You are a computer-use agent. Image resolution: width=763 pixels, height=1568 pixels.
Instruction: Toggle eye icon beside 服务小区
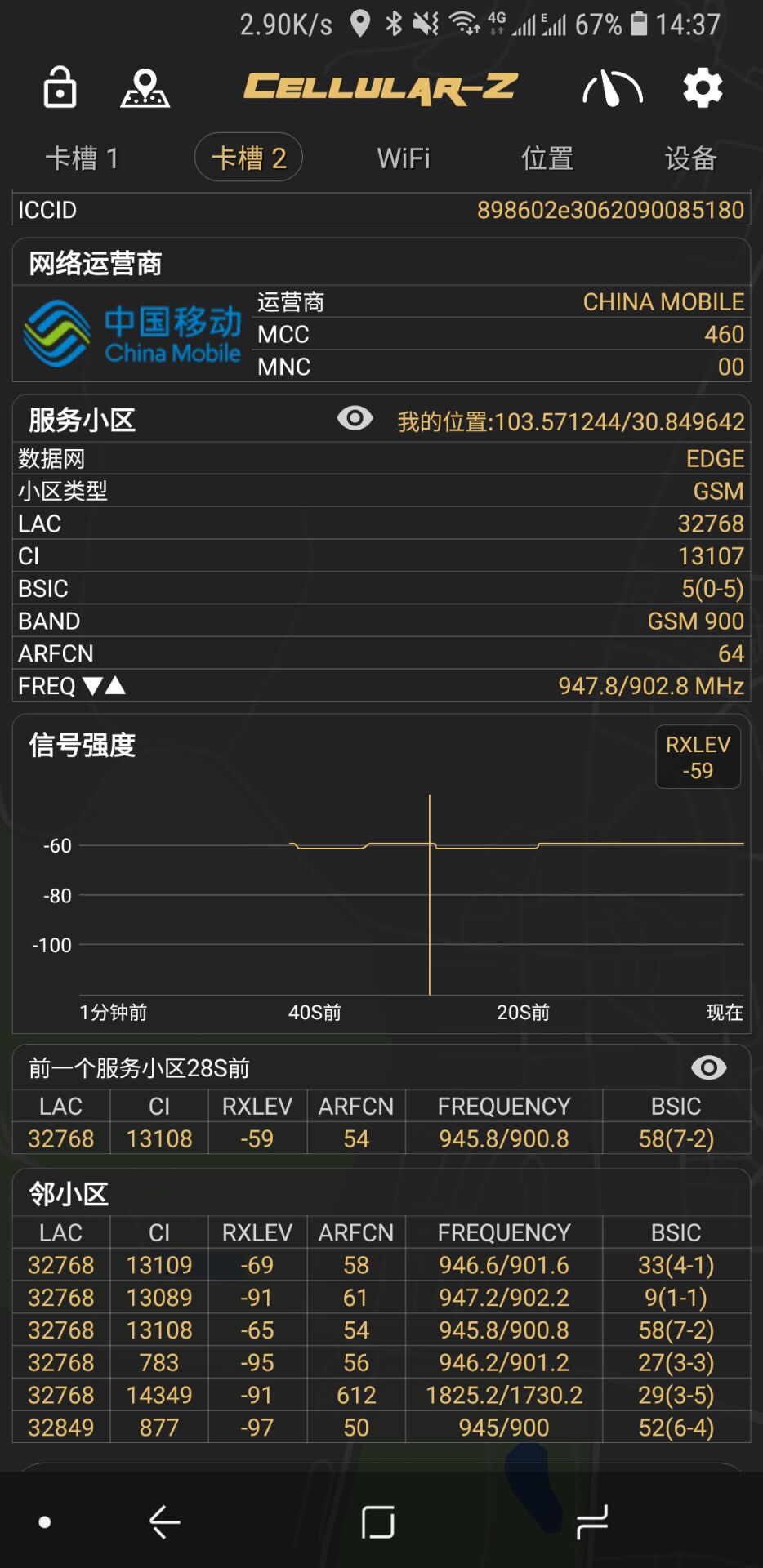pyautogui.click(x=355, y=419)
